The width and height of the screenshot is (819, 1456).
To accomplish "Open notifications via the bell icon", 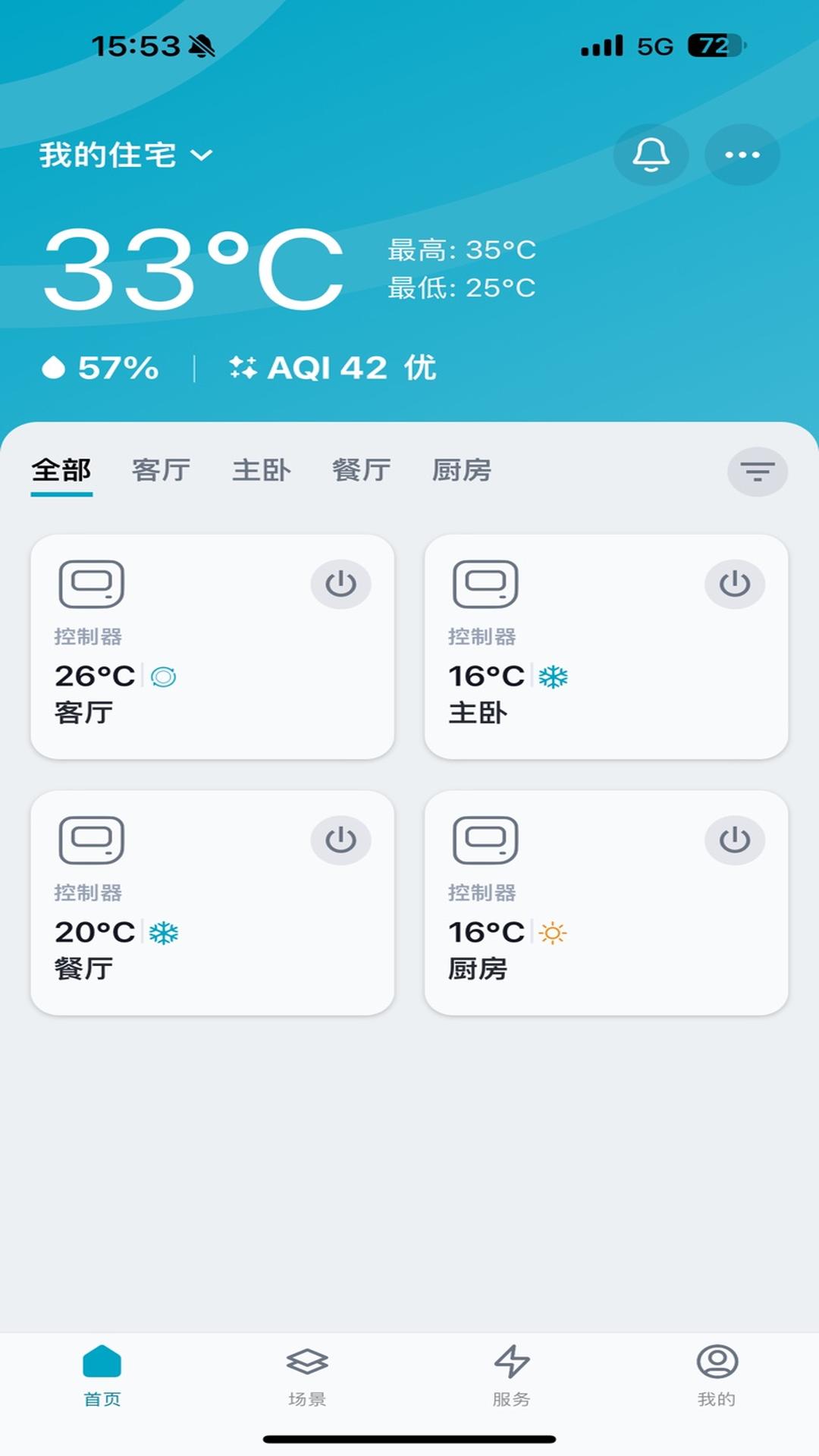I will [651, 155].
